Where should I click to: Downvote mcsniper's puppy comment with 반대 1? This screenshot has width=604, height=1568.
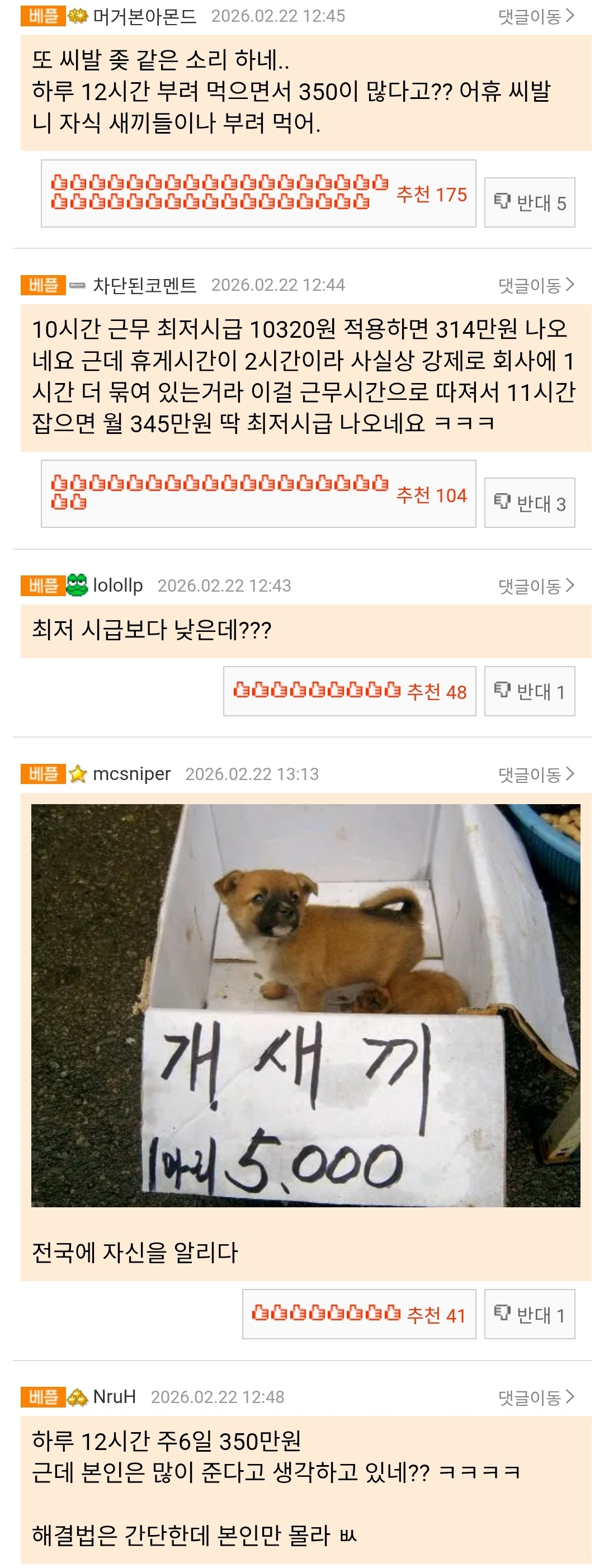[529, 1314]
